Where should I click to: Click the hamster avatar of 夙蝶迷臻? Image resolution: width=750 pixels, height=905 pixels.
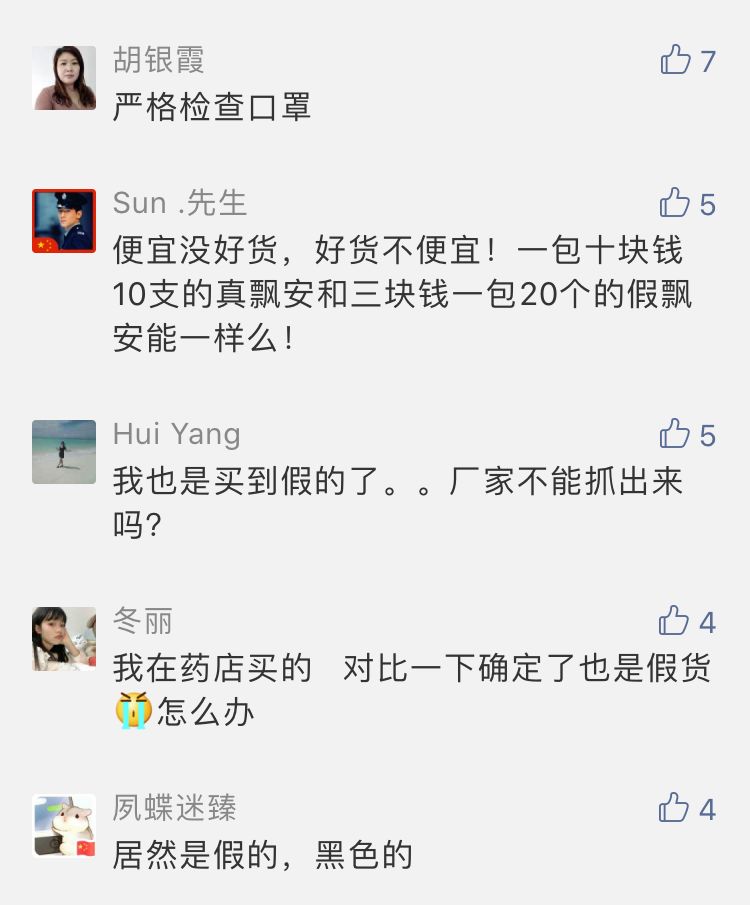click(x=62, y=829)
